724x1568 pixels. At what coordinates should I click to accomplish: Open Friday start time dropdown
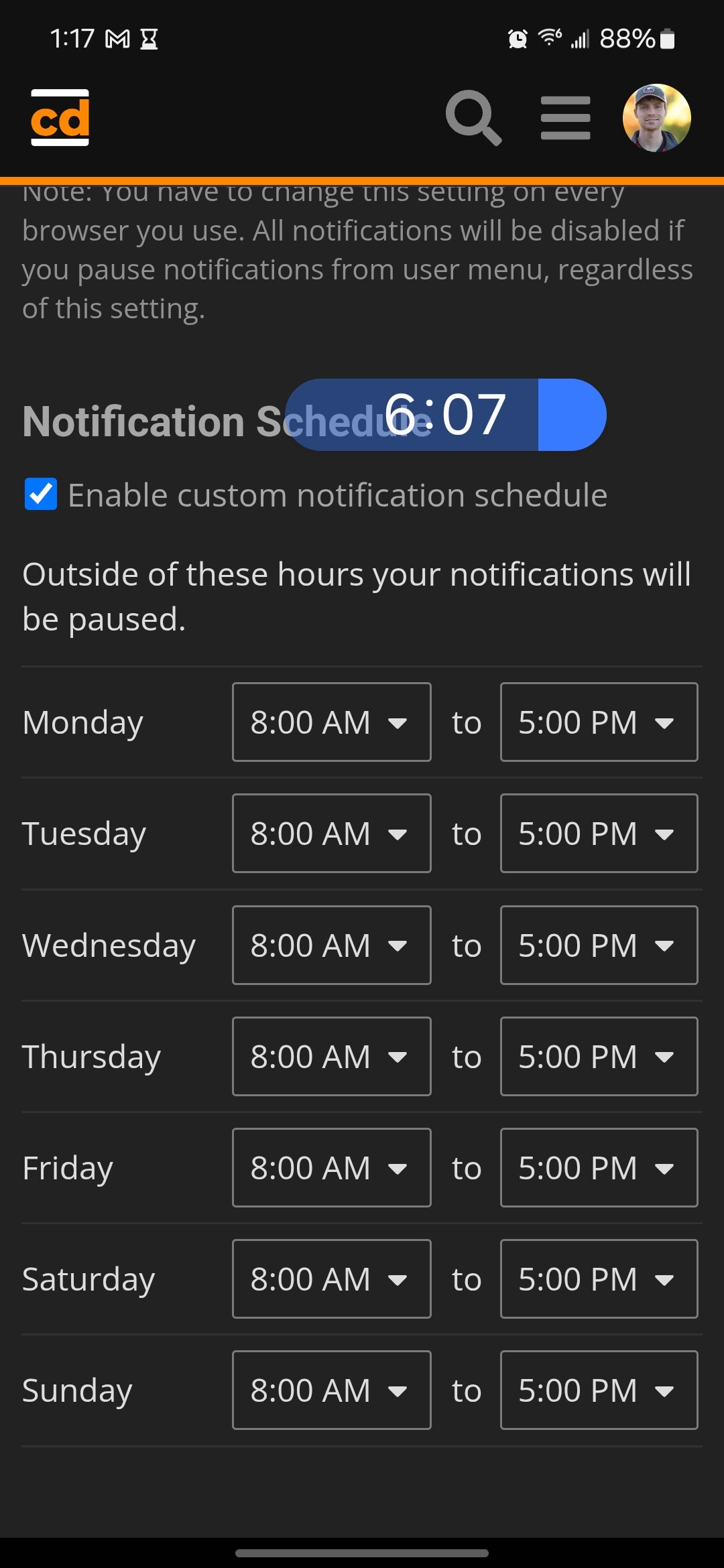point(332,1168)
